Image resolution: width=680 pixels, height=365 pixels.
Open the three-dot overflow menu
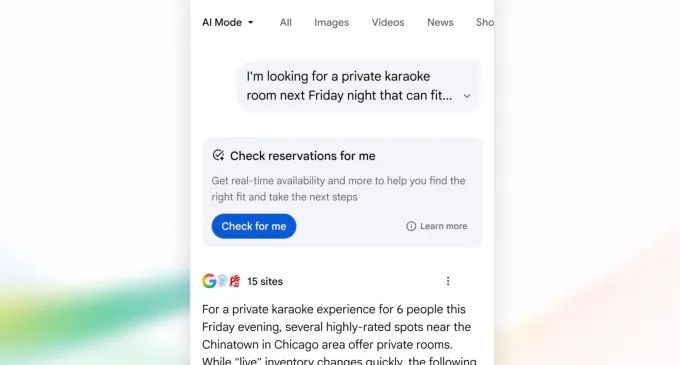click(448, 281)
